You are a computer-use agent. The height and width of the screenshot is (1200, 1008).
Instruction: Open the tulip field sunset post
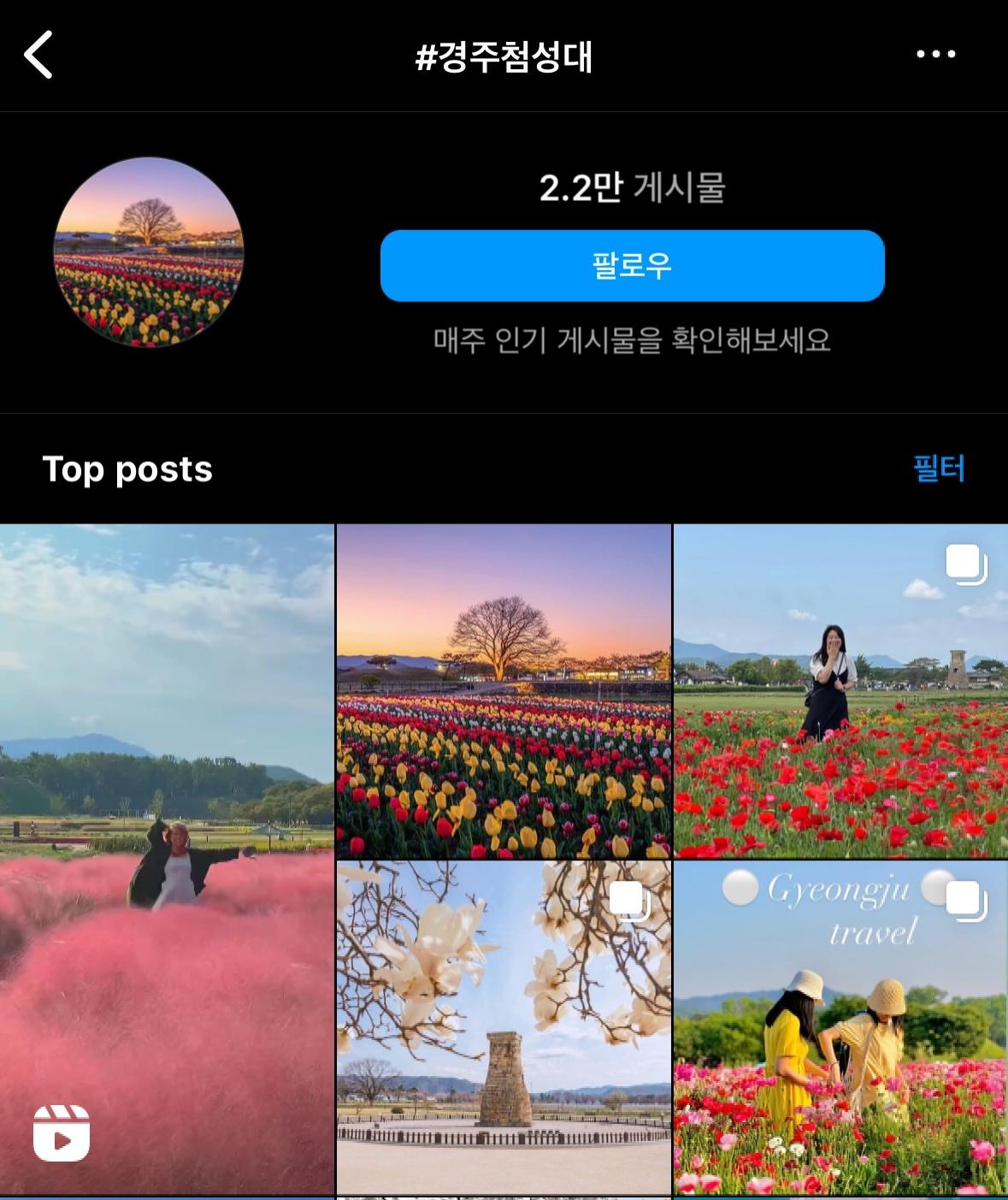pyautogui.click(x=504, y=691)
